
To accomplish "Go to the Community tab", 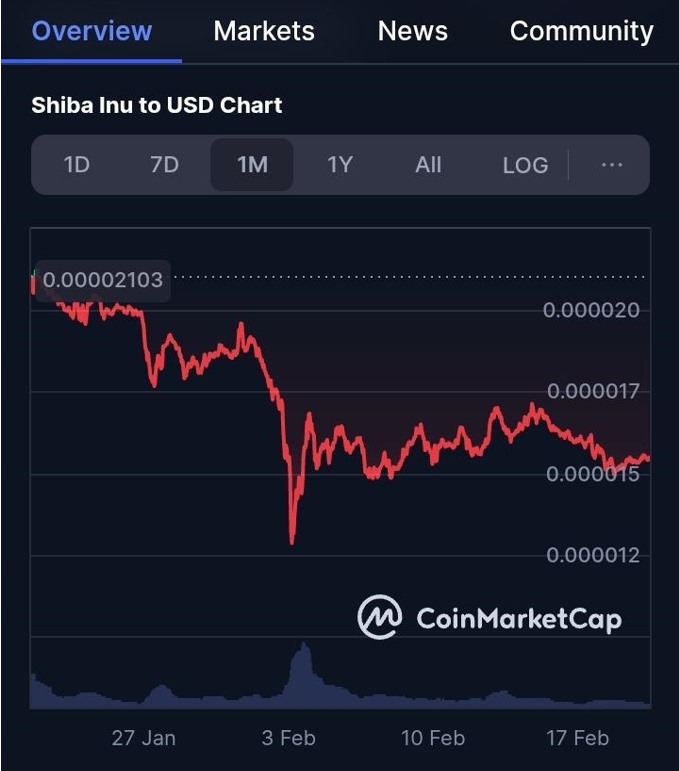I will pos(581,31).
